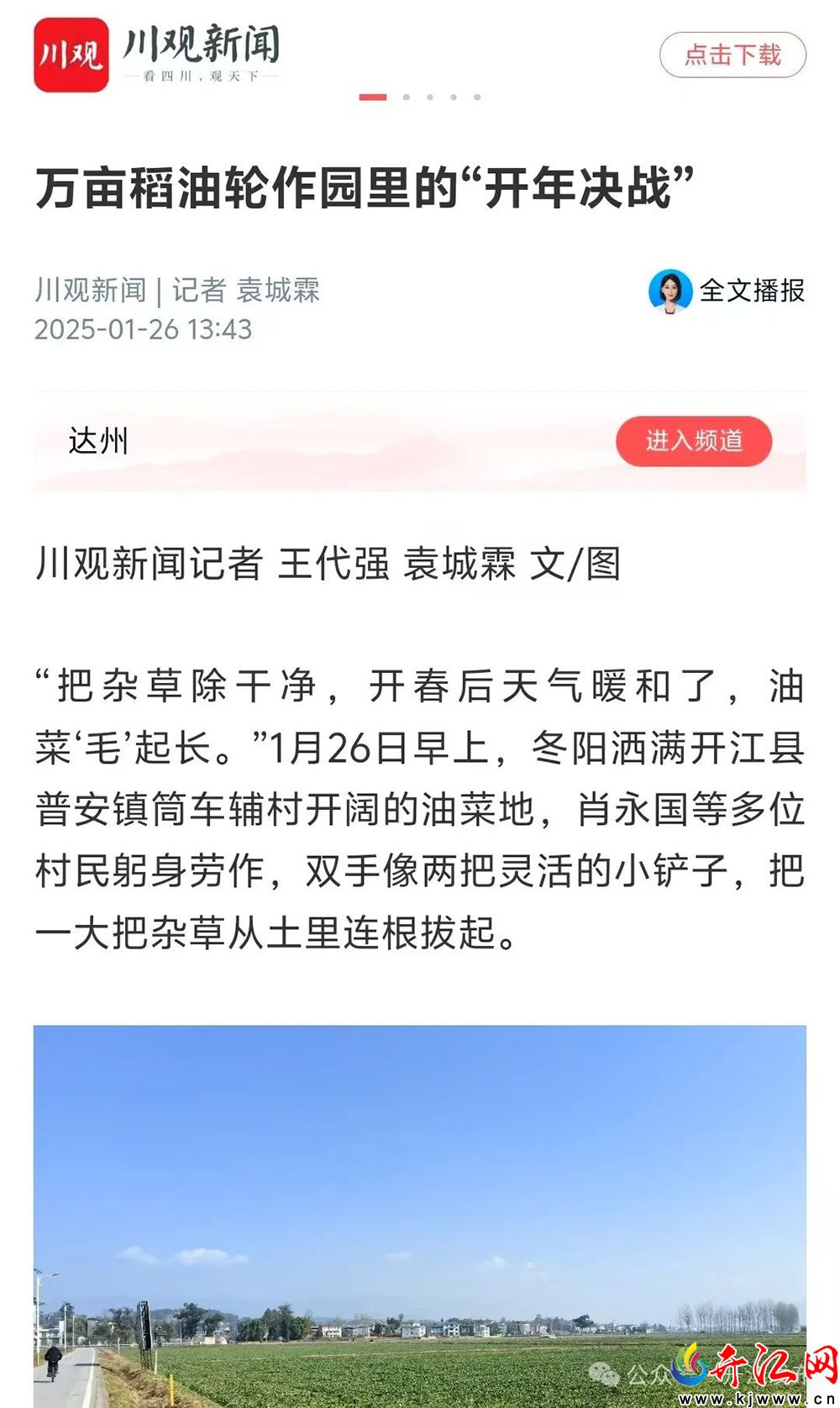This screenshot has height=1408, width=840.
Task: Open the 达州 channel banner
Action: pos(420,442)
